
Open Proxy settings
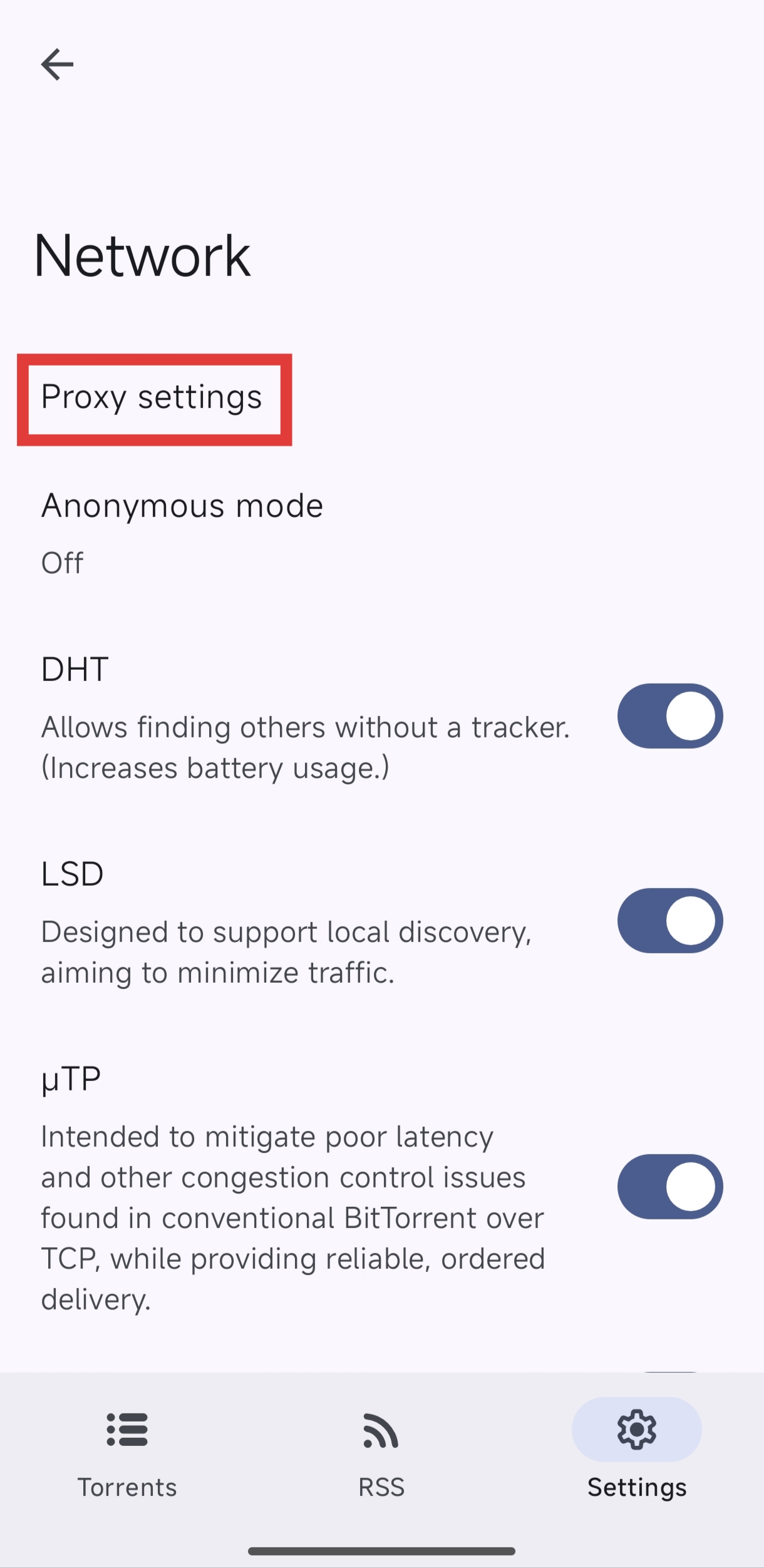click(x=152, y=398)
